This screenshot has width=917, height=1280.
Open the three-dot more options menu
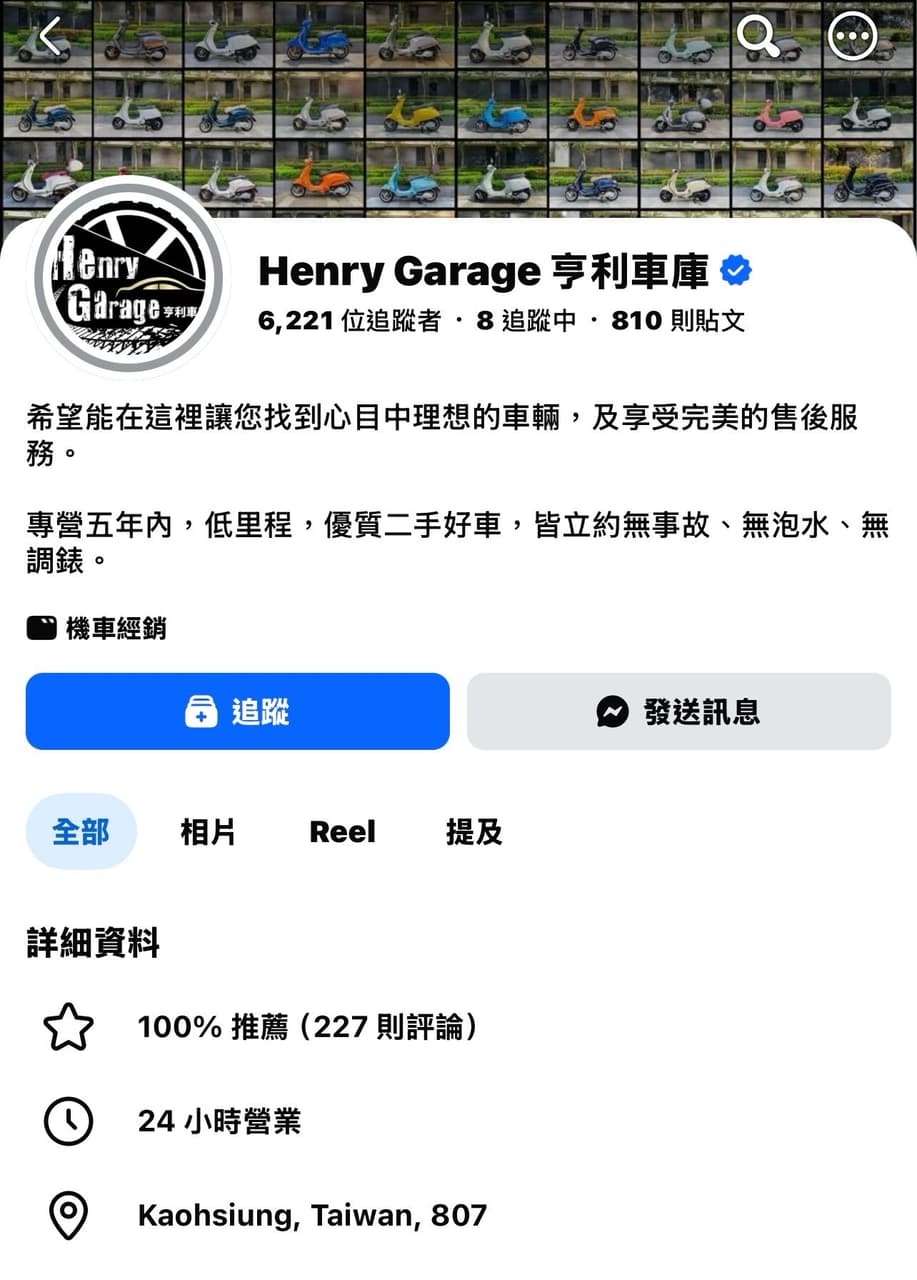tap(852, 38)
